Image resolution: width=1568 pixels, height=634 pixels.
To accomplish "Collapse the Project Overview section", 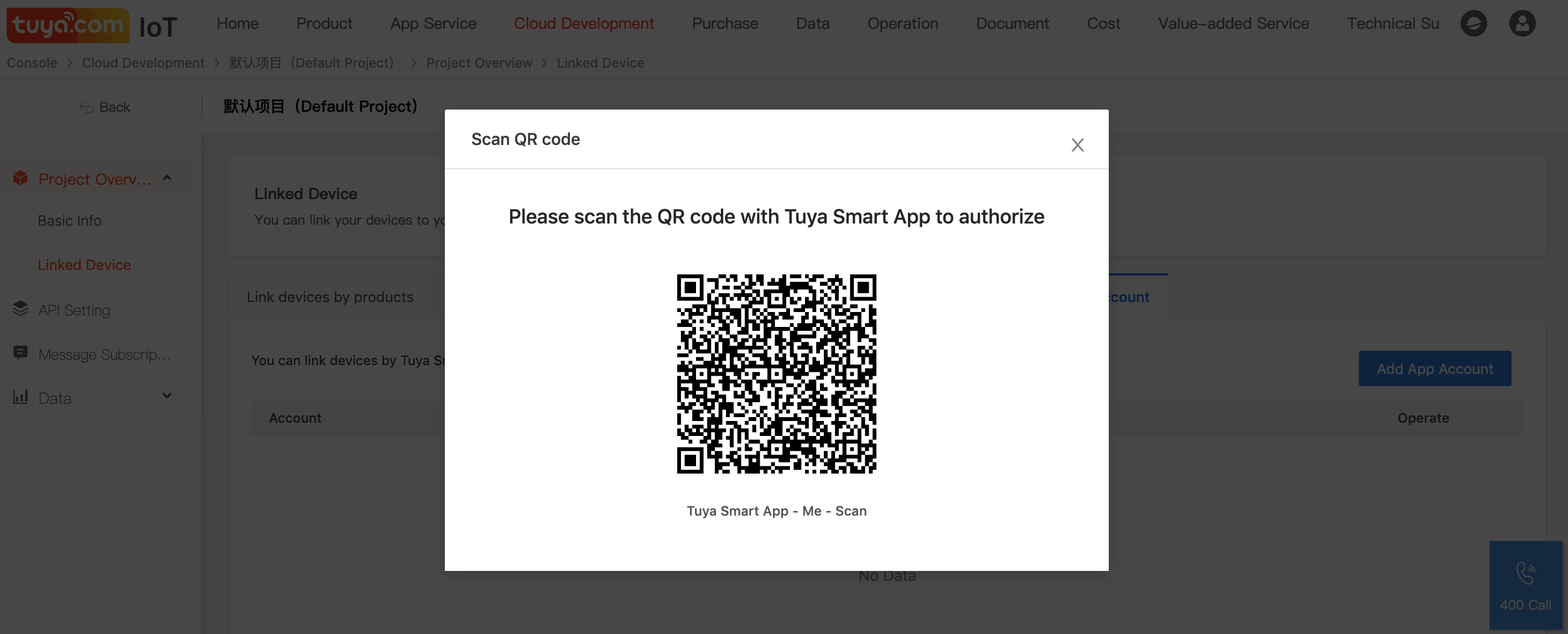I will 167,178.
